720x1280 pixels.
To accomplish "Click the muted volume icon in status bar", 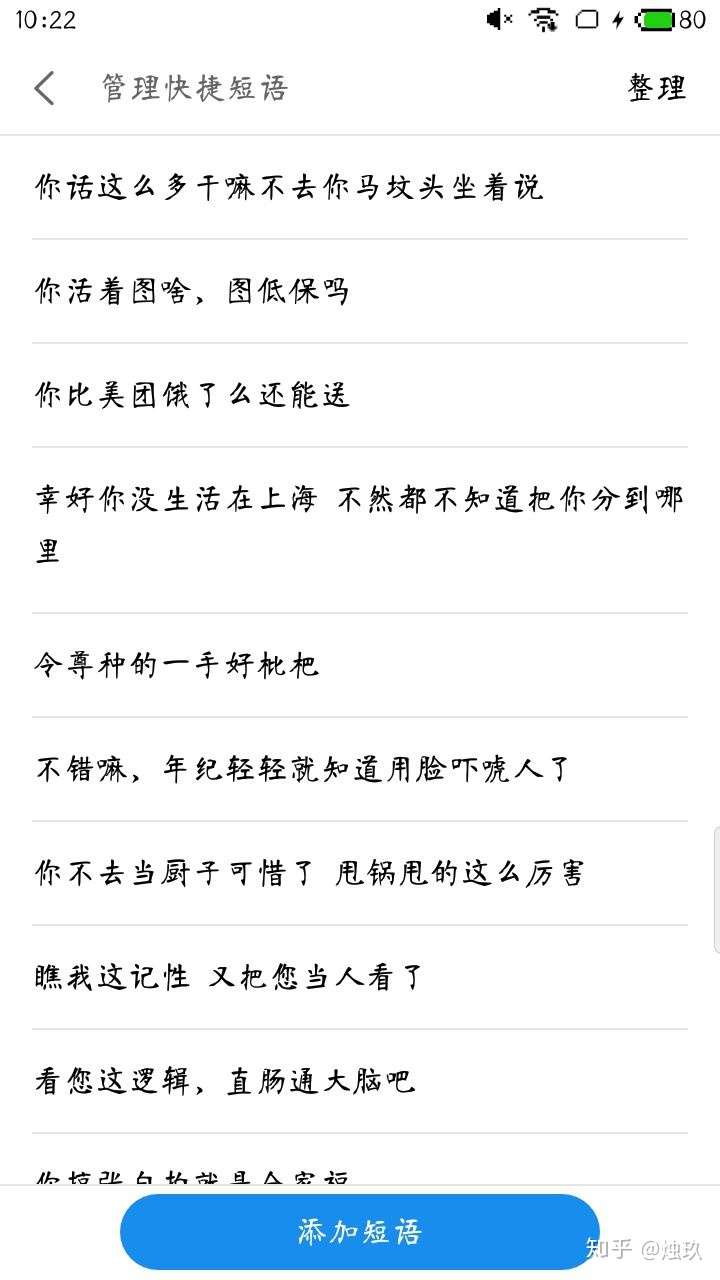I will coord(498,18).
